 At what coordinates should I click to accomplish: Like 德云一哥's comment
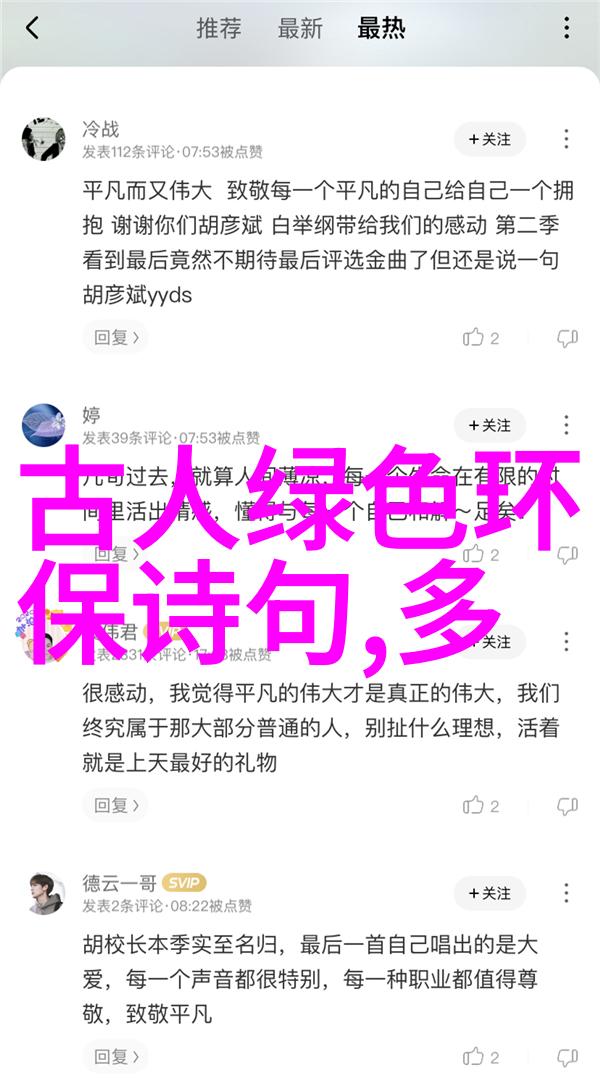coord(481,1057)
